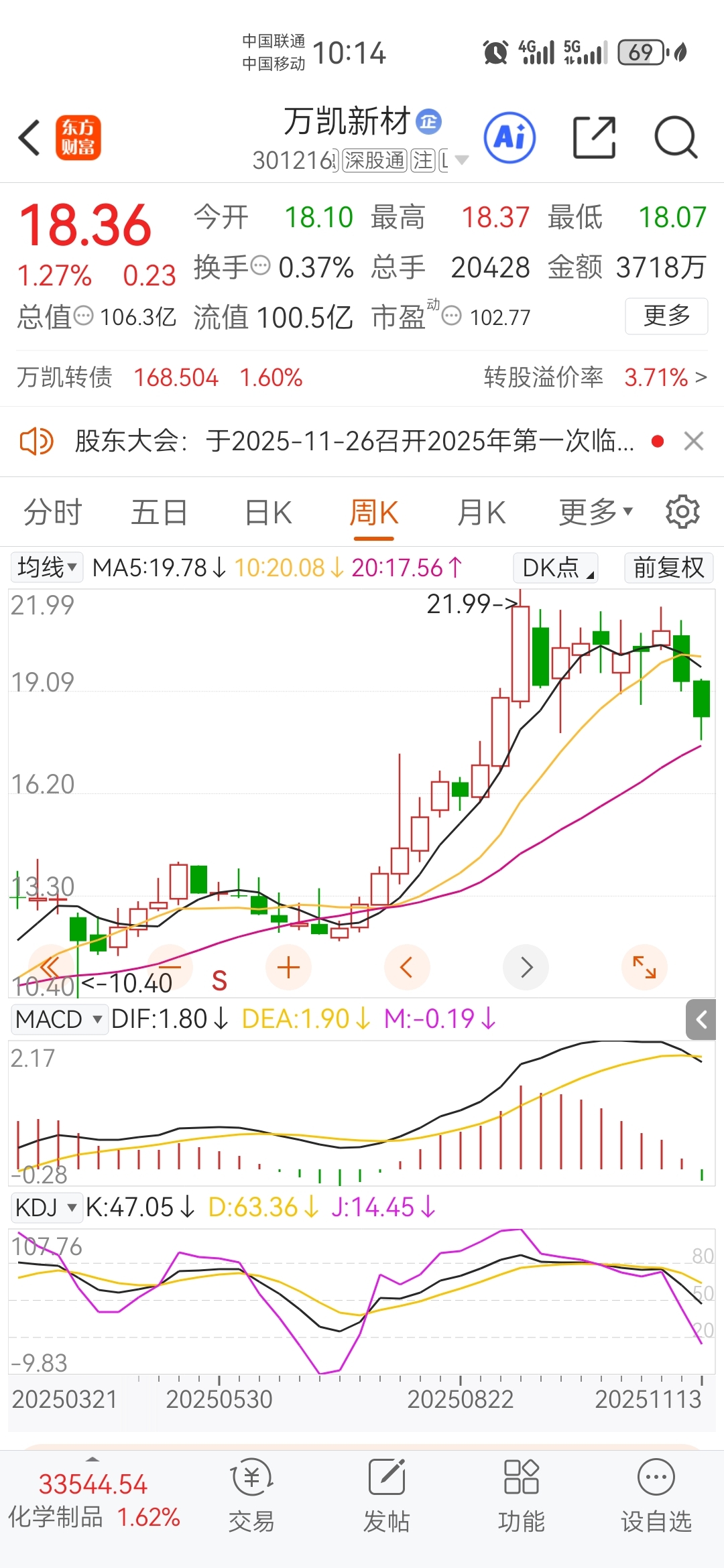724x1568 pixels.
Task: Zoom in the chart with plus button
Action: (288, 967)
